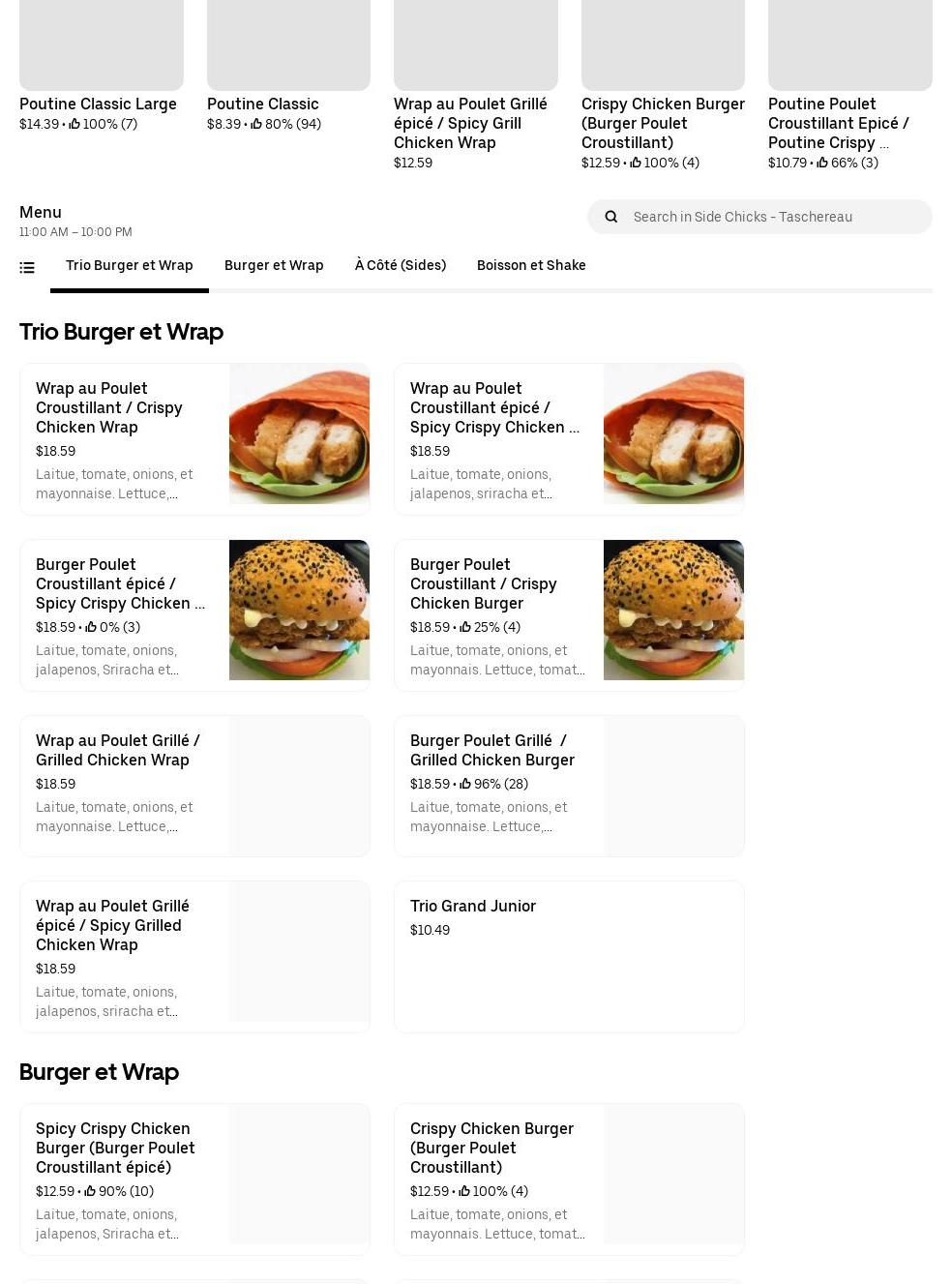
Task: Choose the spicy crispy burger trio rated 0%
Action: (x=194, y=615)
